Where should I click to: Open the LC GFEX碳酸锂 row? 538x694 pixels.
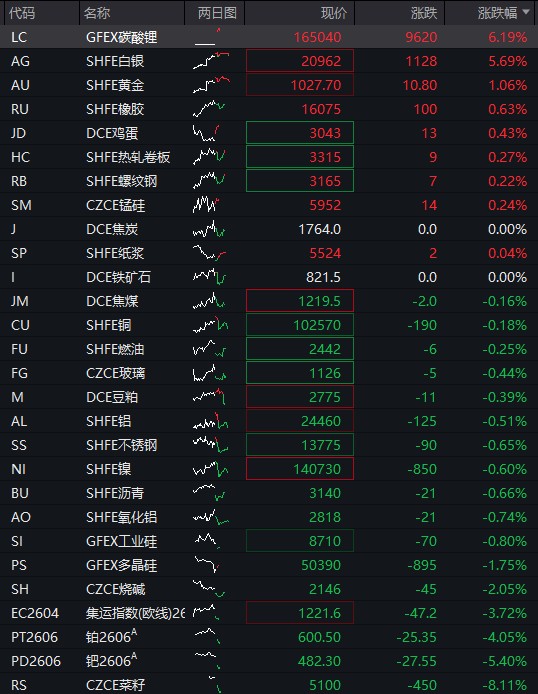pos(269,37)
